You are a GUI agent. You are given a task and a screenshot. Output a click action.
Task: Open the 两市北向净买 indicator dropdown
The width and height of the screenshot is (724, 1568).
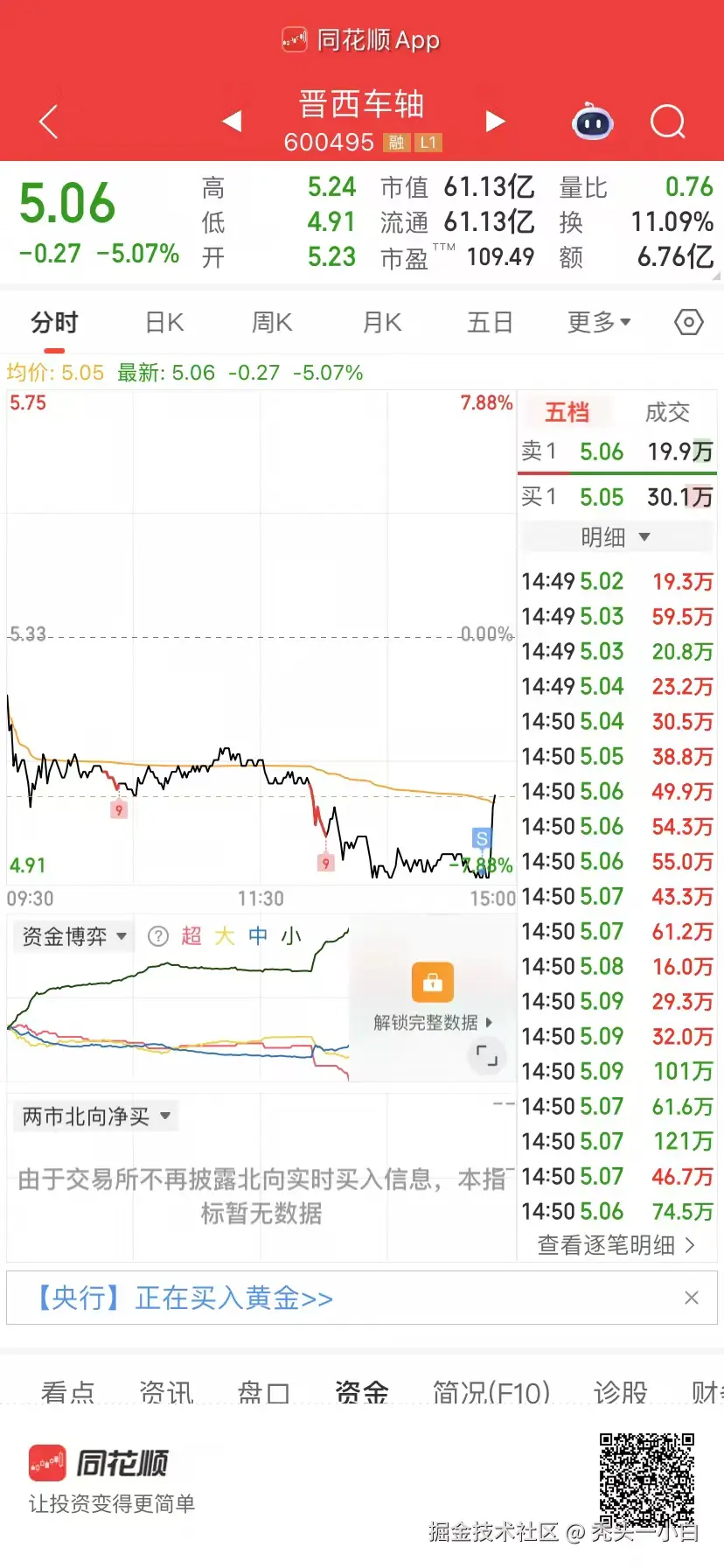coord(95,1115)
